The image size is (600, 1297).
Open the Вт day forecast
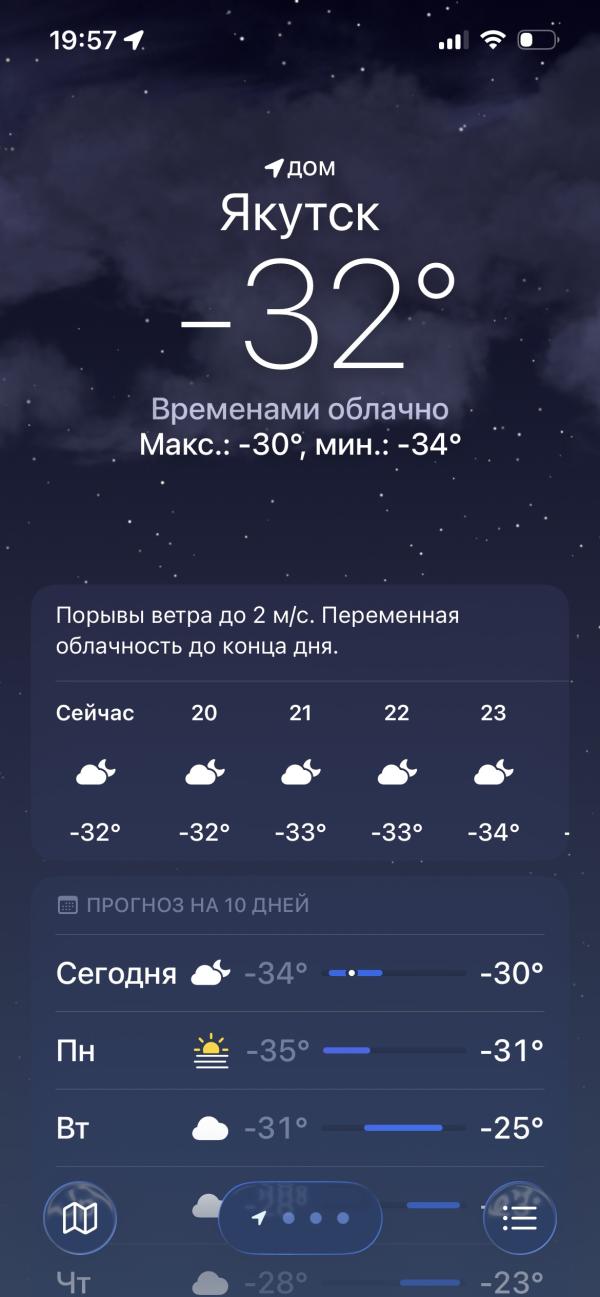pyautogui.click(x=300, y=1128)
